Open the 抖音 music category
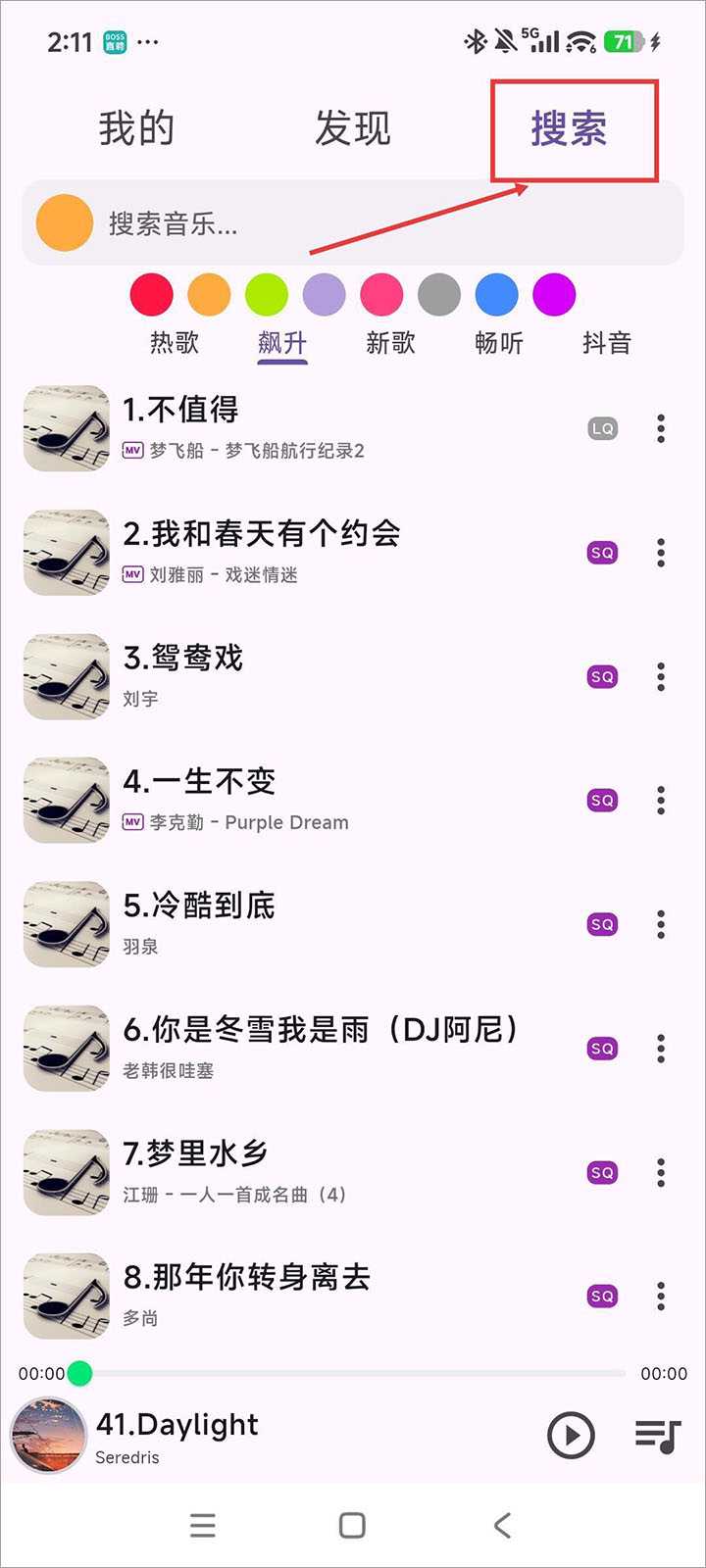Image resolution: width=706 pixels, height=1568 pixels. coord(606,342)
